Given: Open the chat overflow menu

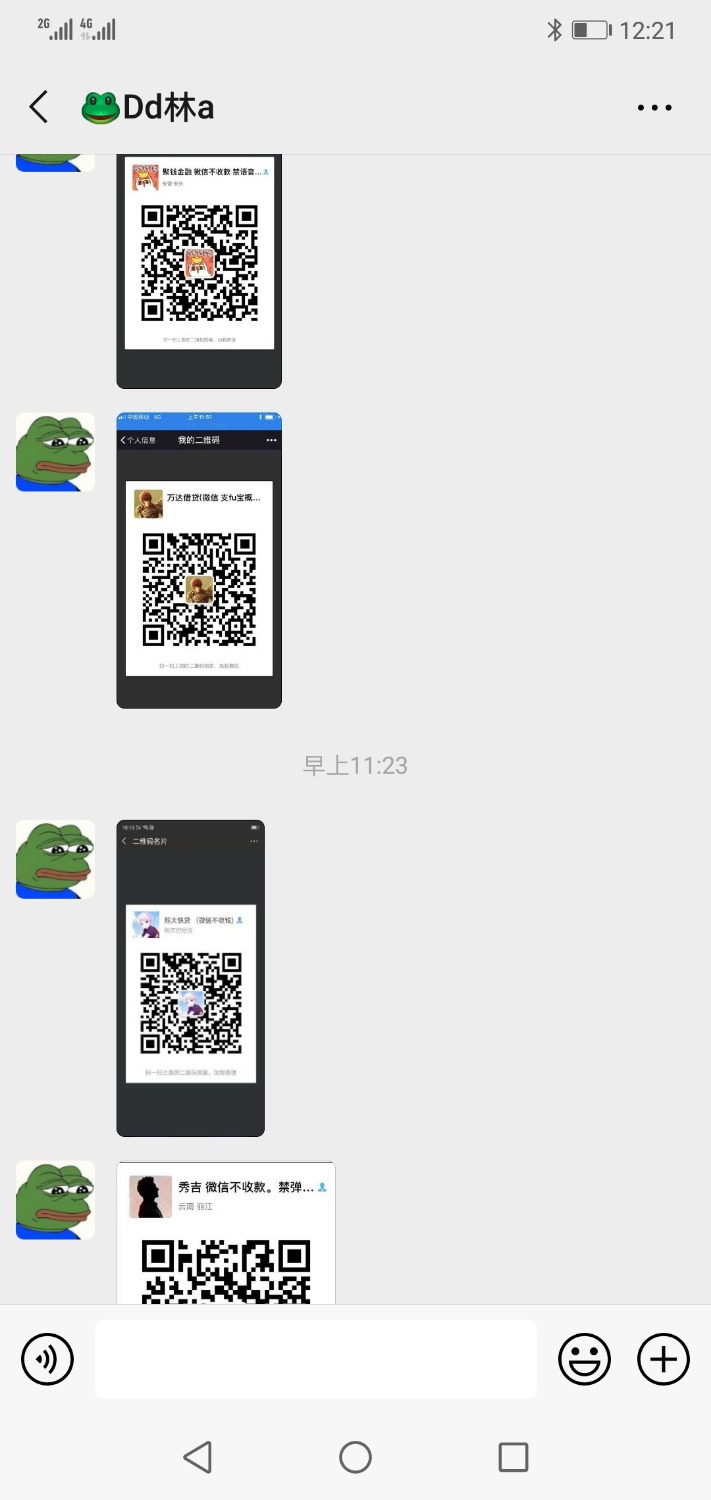Looking at the screenshot, I should 654,108.
